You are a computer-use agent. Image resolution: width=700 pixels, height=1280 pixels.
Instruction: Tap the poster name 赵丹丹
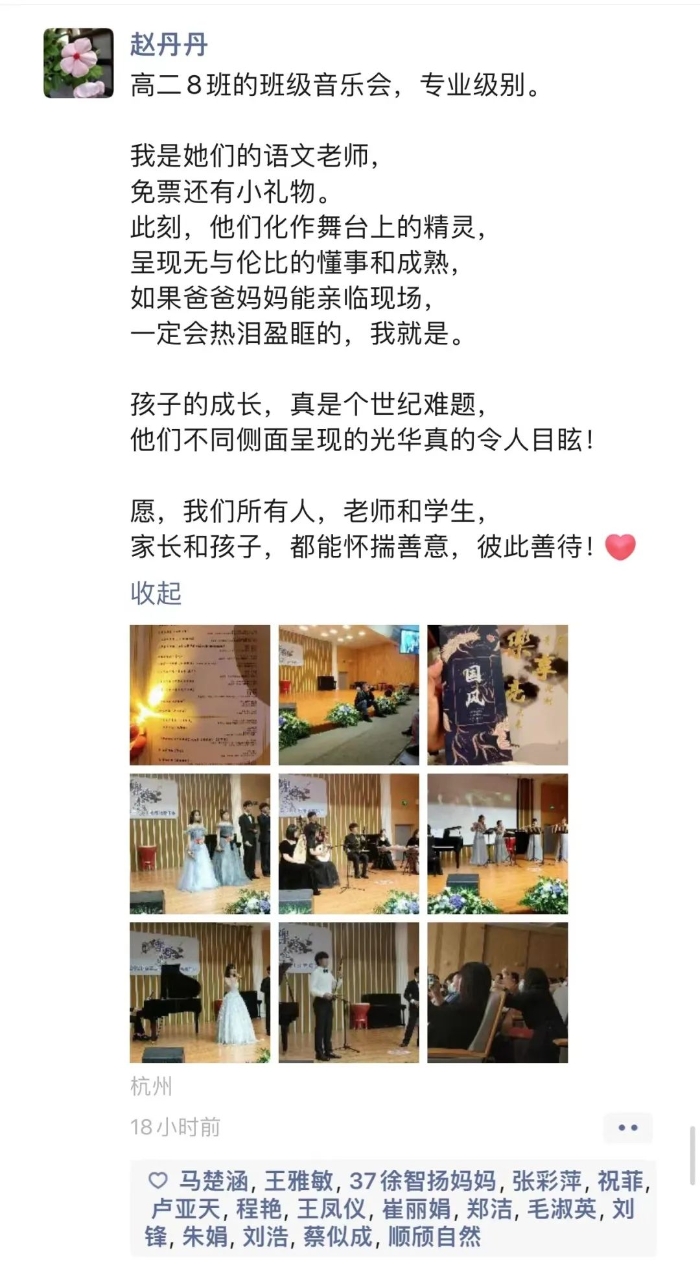[169, 44]
